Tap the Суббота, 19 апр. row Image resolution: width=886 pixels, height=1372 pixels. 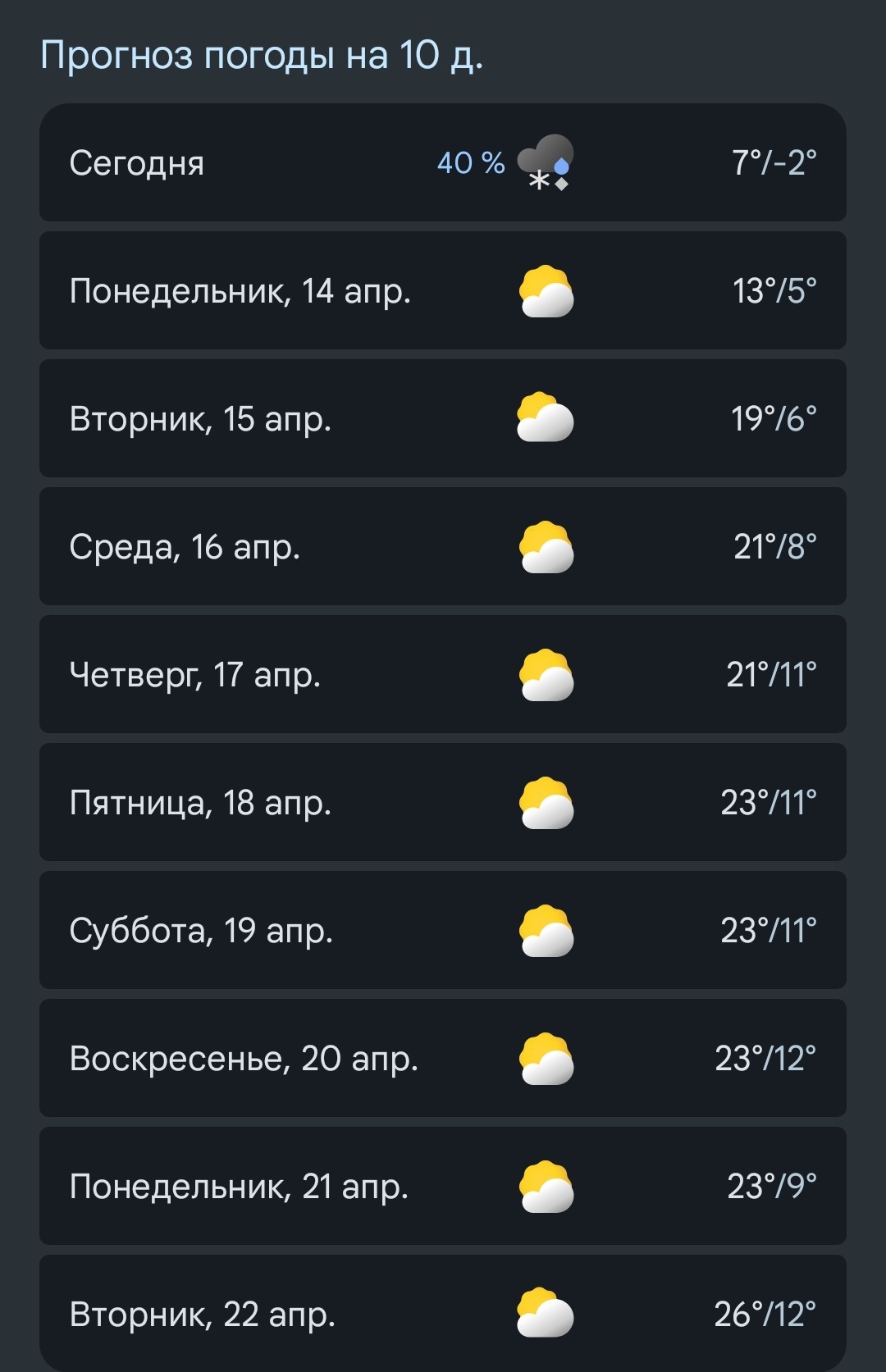(x=443, y=930)
